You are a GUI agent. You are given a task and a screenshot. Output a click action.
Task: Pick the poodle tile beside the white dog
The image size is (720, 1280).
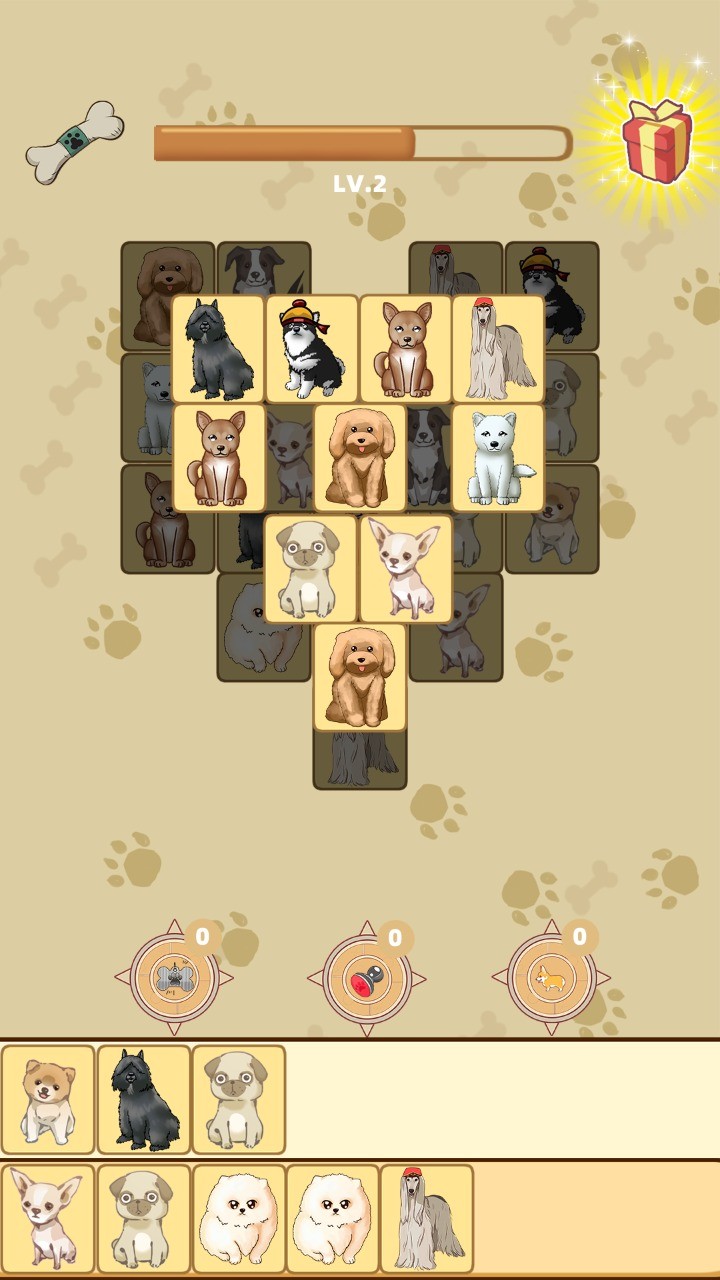click(x=360, y=458)
